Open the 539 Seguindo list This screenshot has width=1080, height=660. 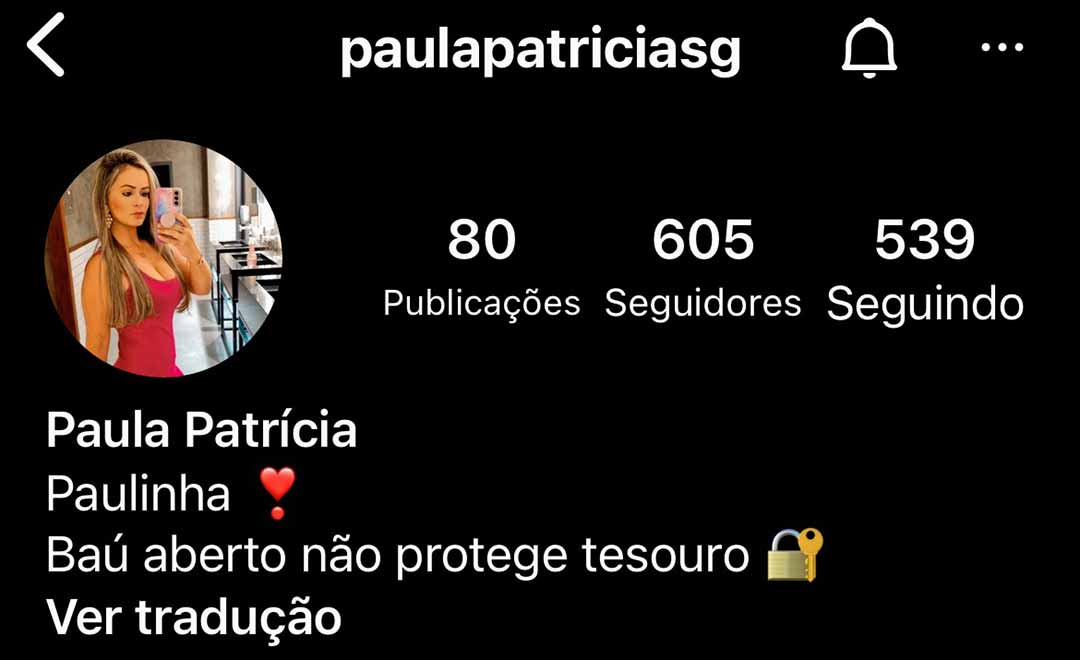pos(924,268)
